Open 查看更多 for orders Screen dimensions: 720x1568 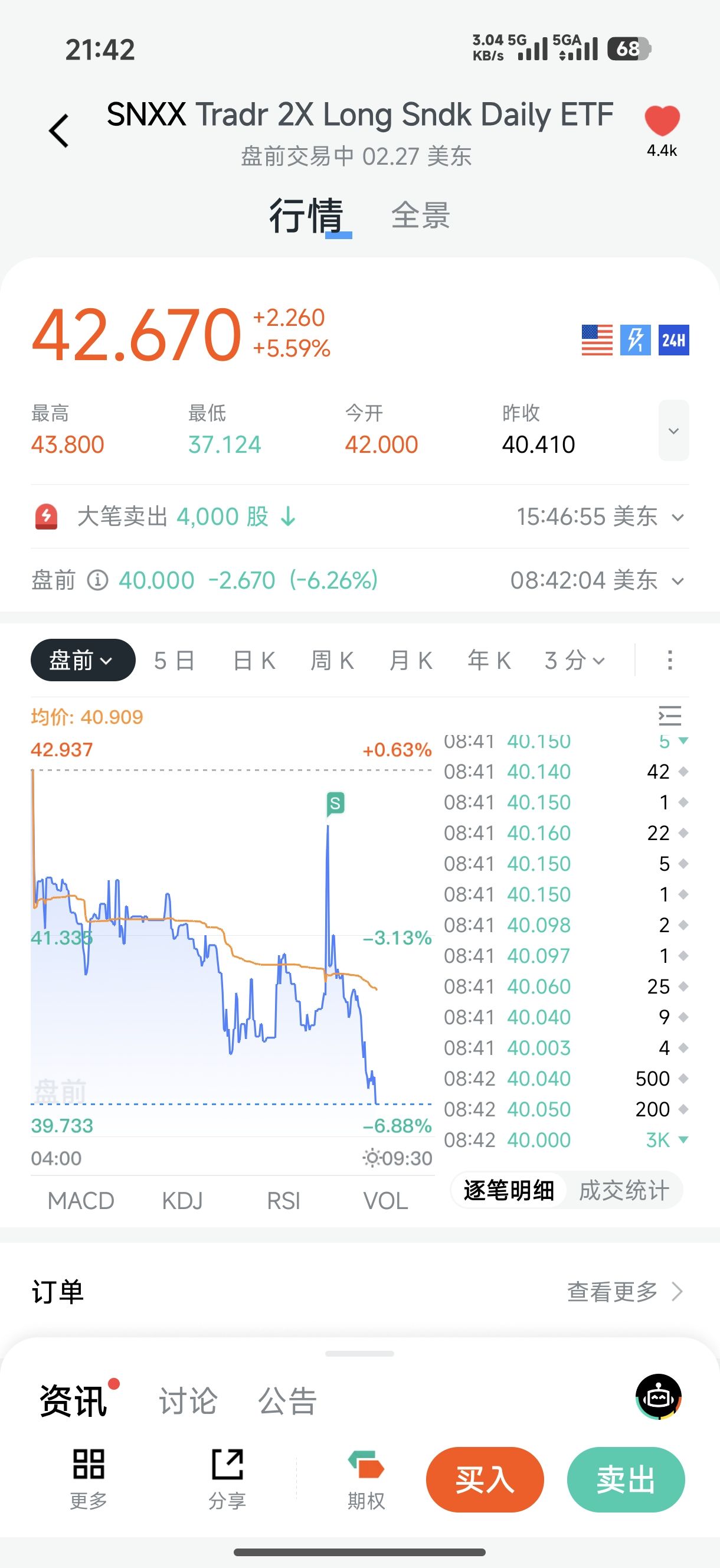tap(624, 1291)
